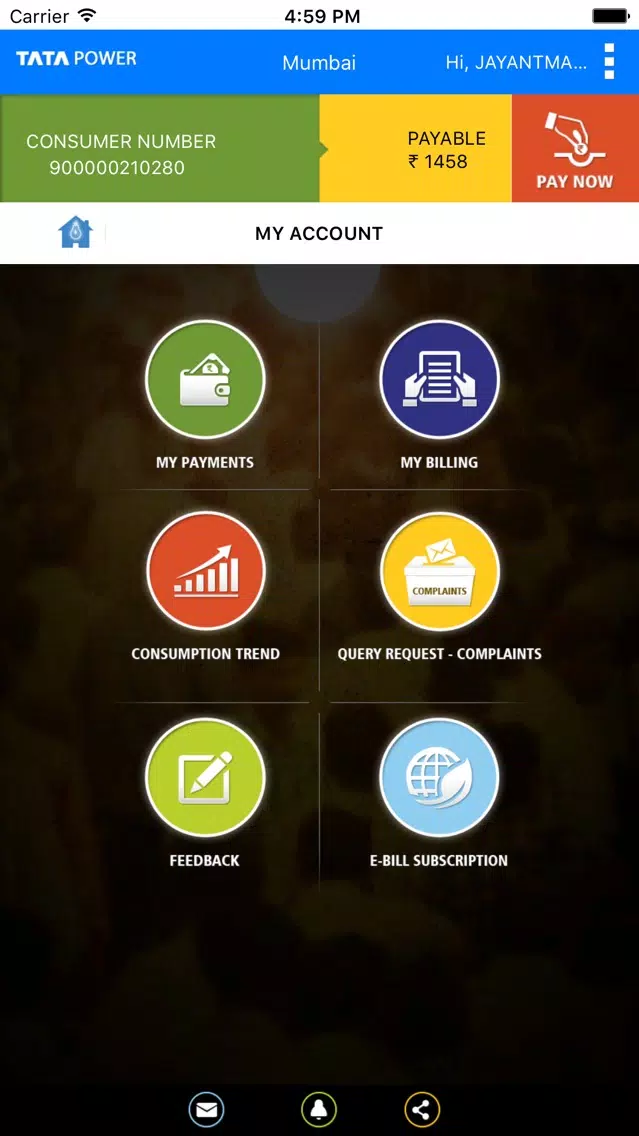Open the notifications bell
The width and height of the screenshot is (639, 1136).
[x=319, y=1110]
